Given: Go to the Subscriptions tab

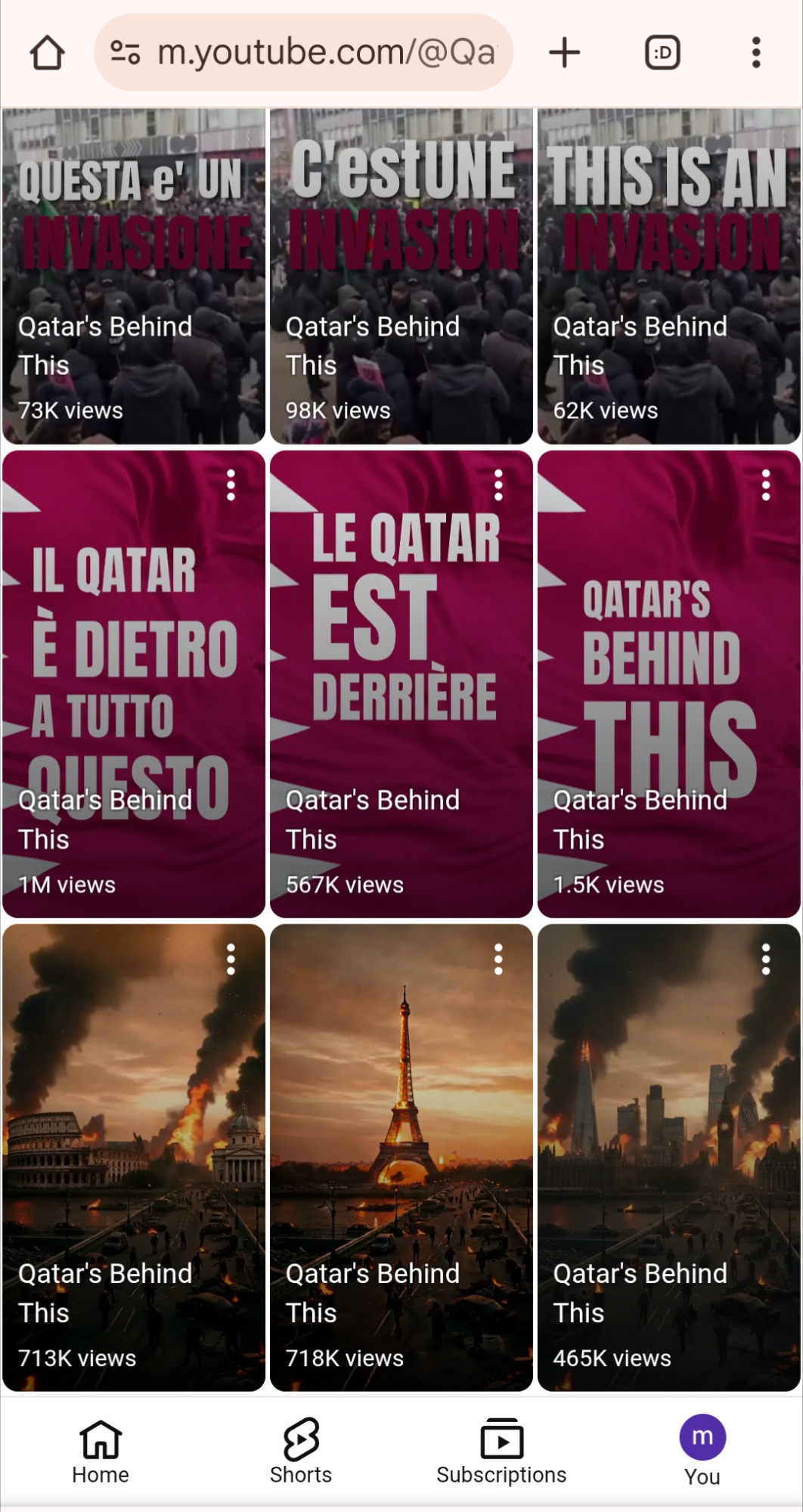Looking at the screenshot, I should pos(501,1452).
